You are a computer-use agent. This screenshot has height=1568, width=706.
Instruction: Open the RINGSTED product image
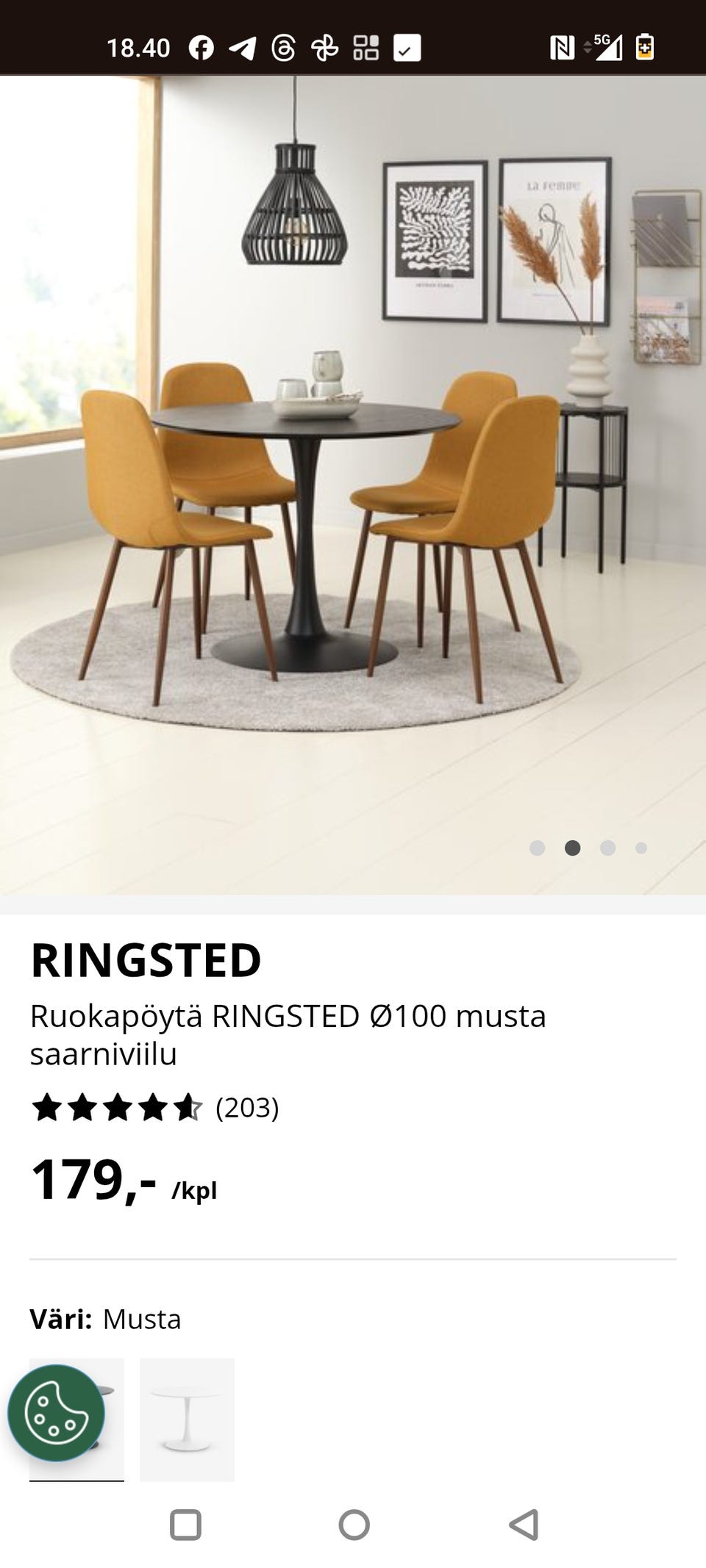pos(353,485)
